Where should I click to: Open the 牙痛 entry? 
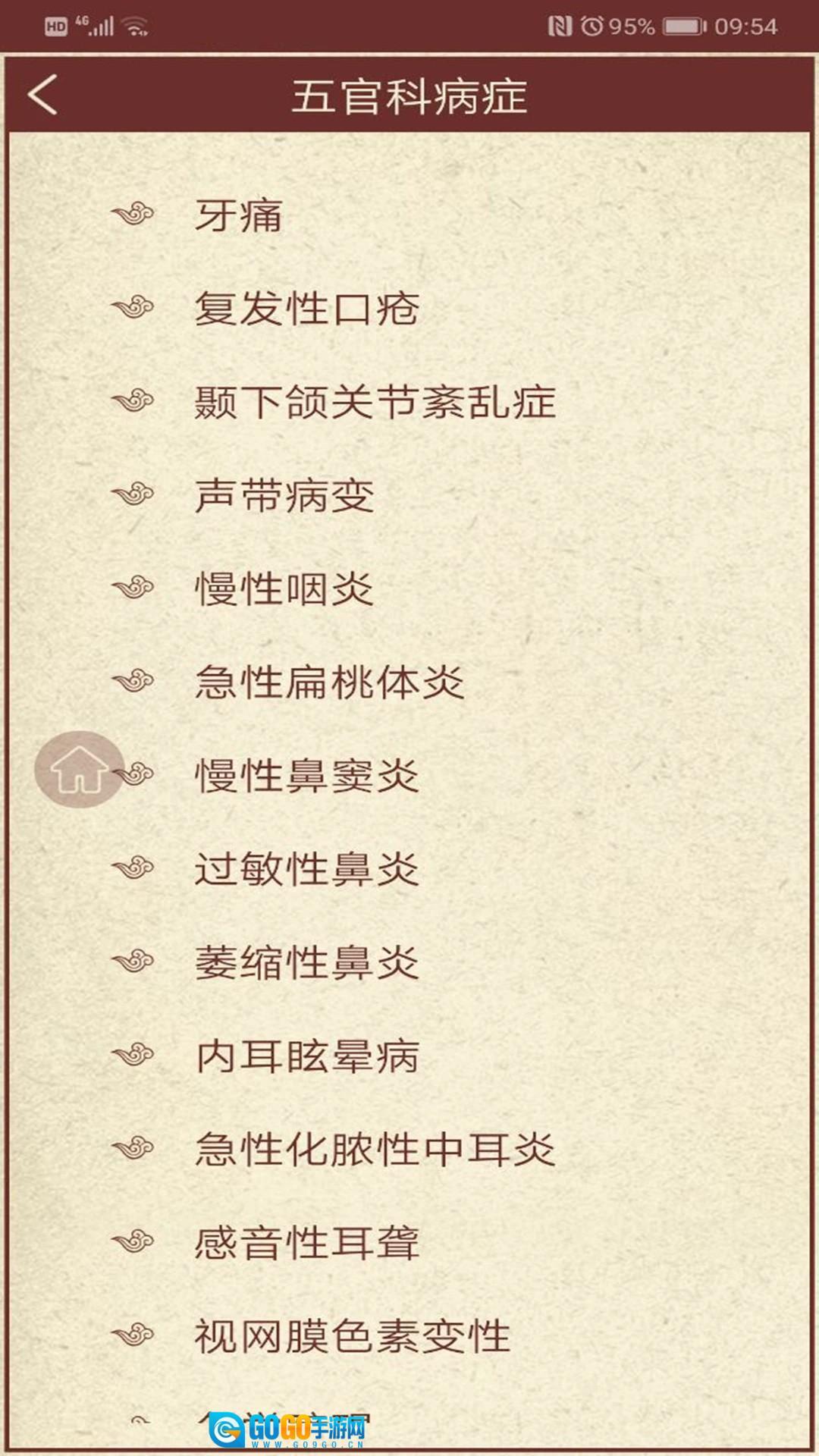[x=238, y=215]
